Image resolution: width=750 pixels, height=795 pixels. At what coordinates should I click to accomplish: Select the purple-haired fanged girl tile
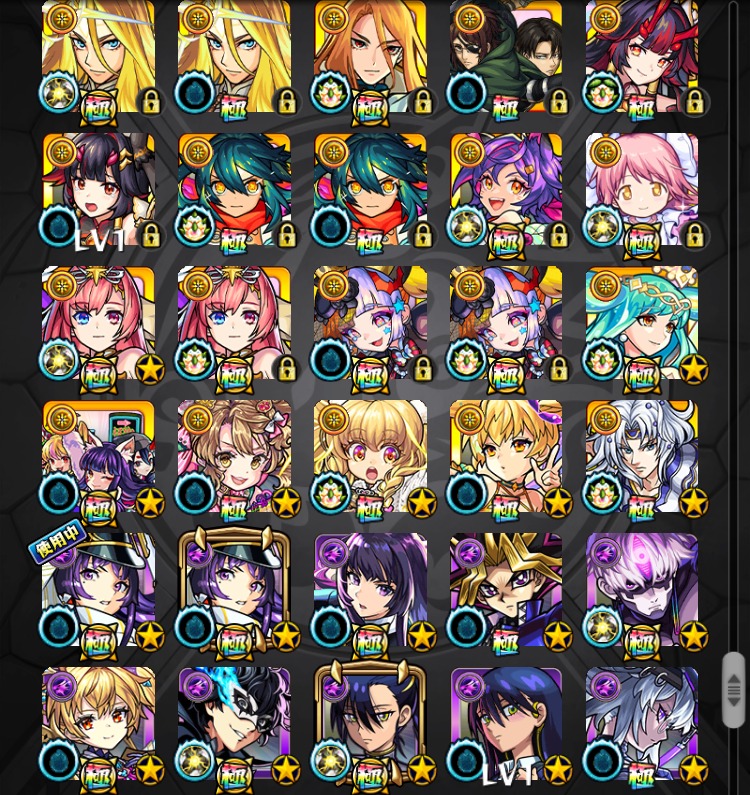pyautogui.click(x=506, y=190)
